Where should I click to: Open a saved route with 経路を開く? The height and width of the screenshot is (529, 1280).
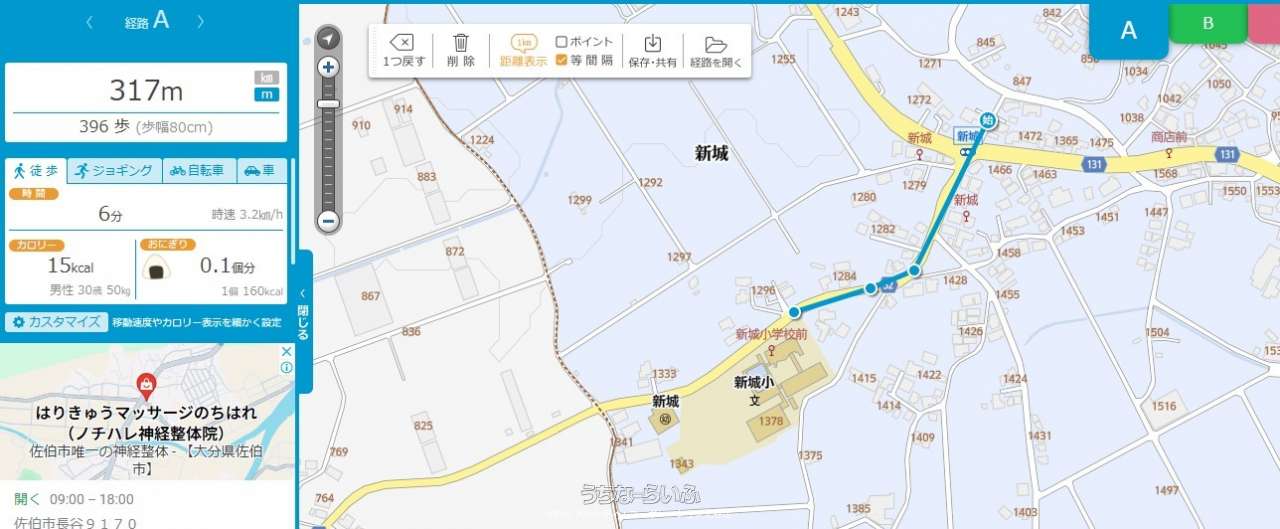tap(715, 50)
